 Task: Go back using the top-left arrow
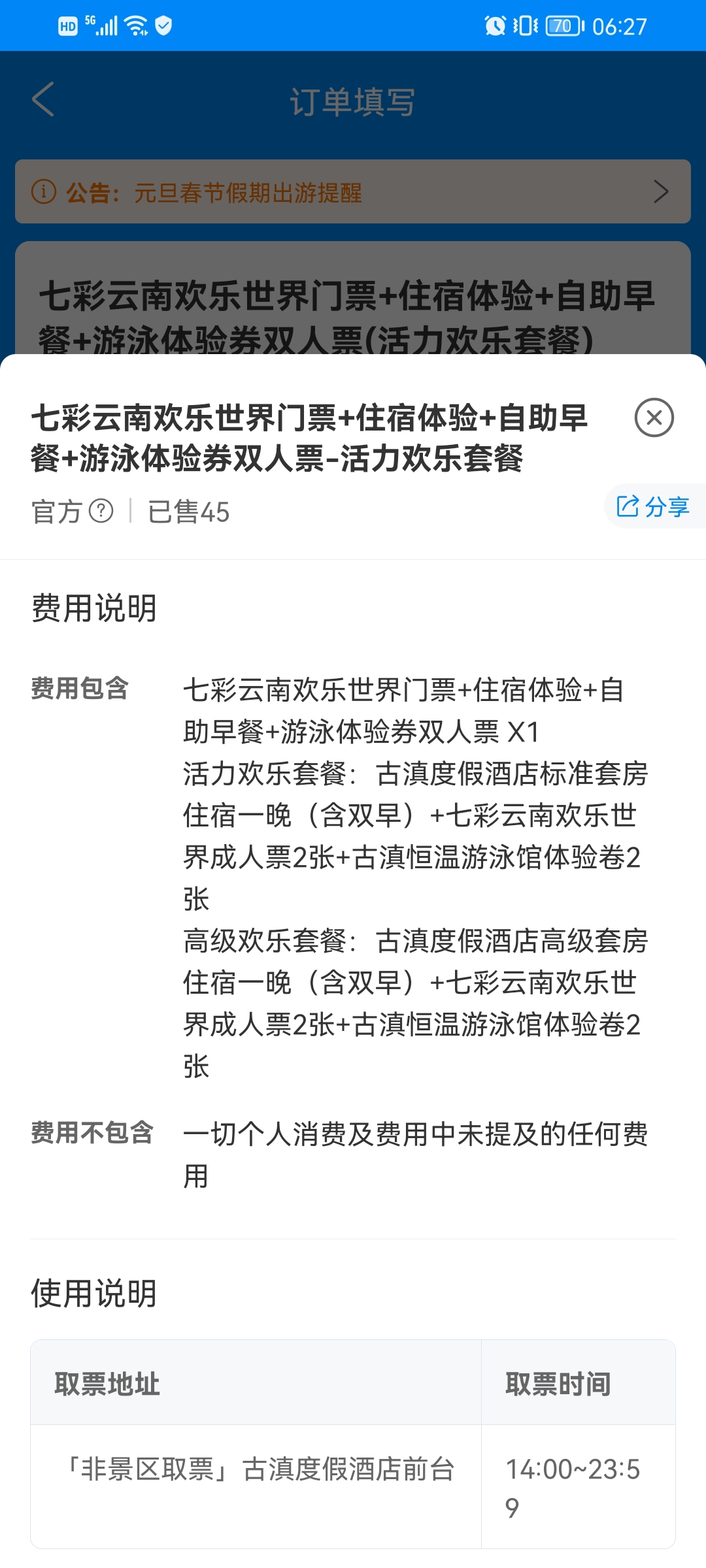43,99
